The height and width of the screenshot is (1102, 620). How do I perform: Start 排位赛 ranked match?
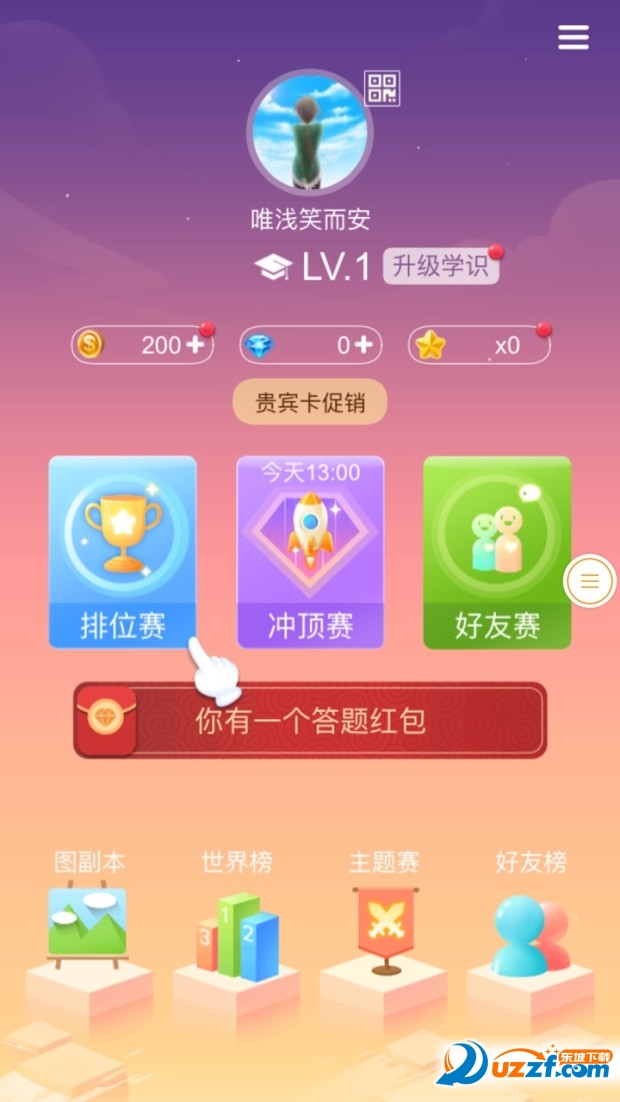123,552
